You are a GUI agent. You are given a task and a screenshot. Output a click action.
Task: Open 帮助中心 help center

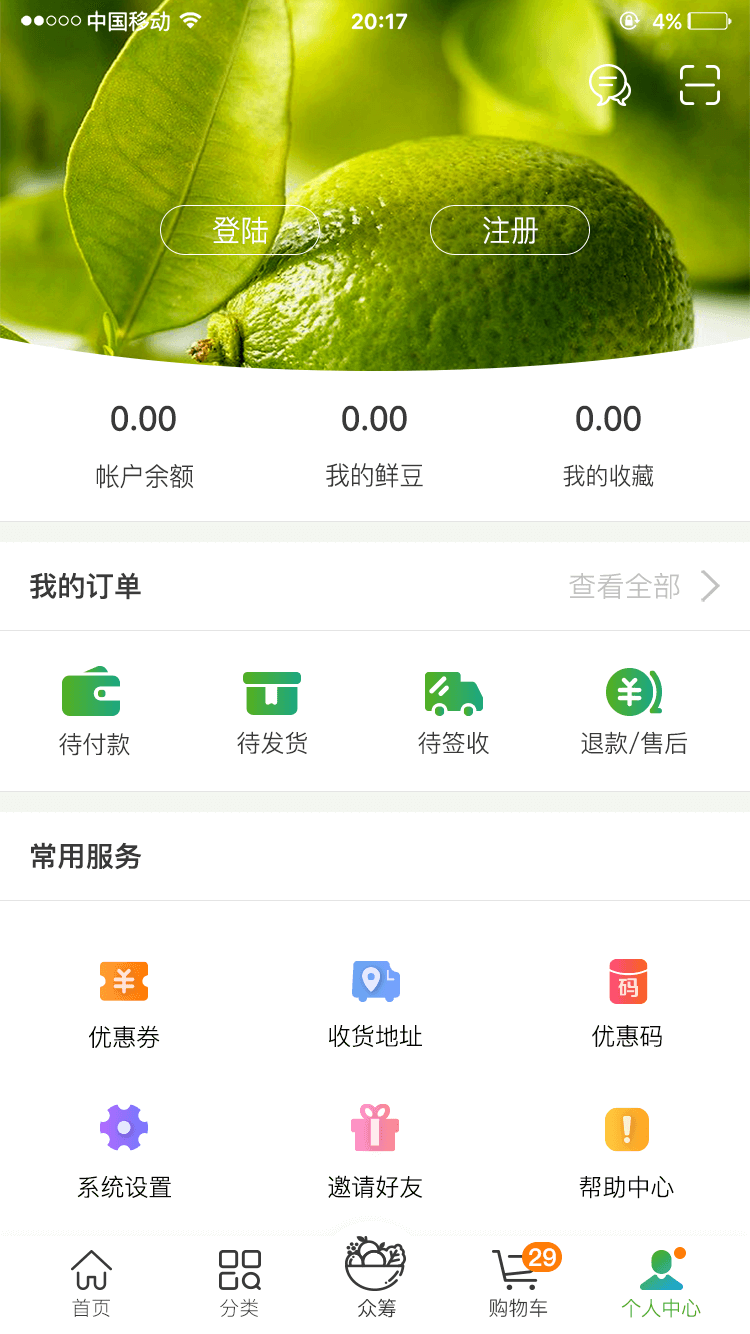[627, 1150]
